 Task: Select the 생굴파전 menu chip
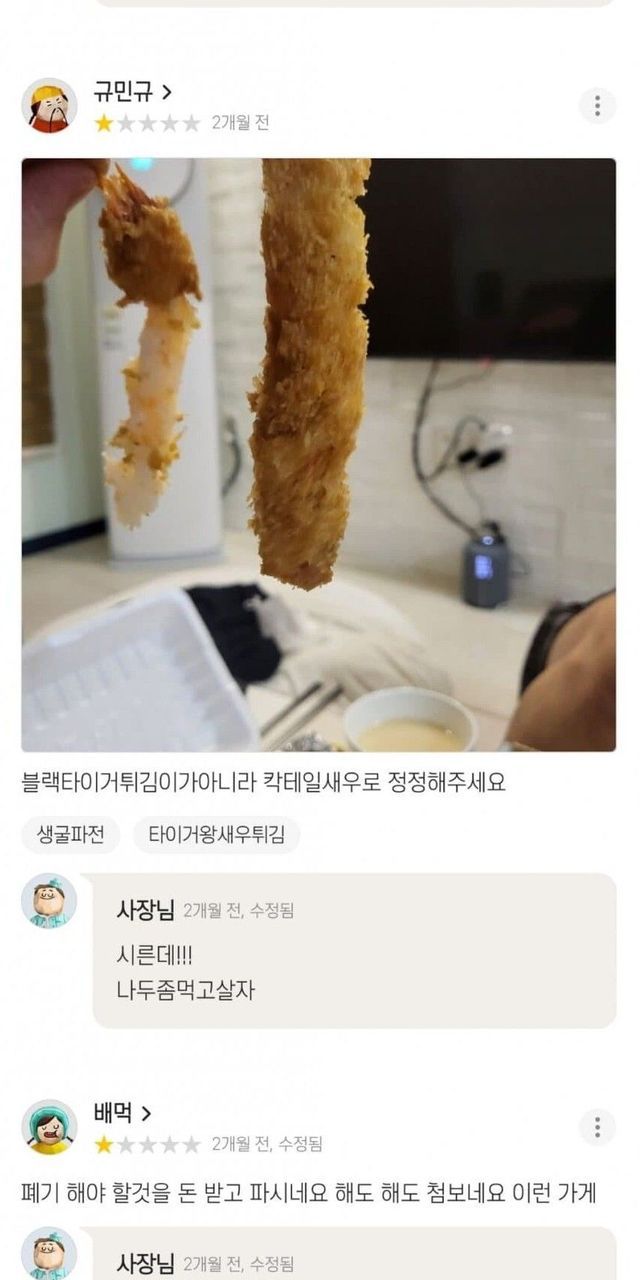71,834
